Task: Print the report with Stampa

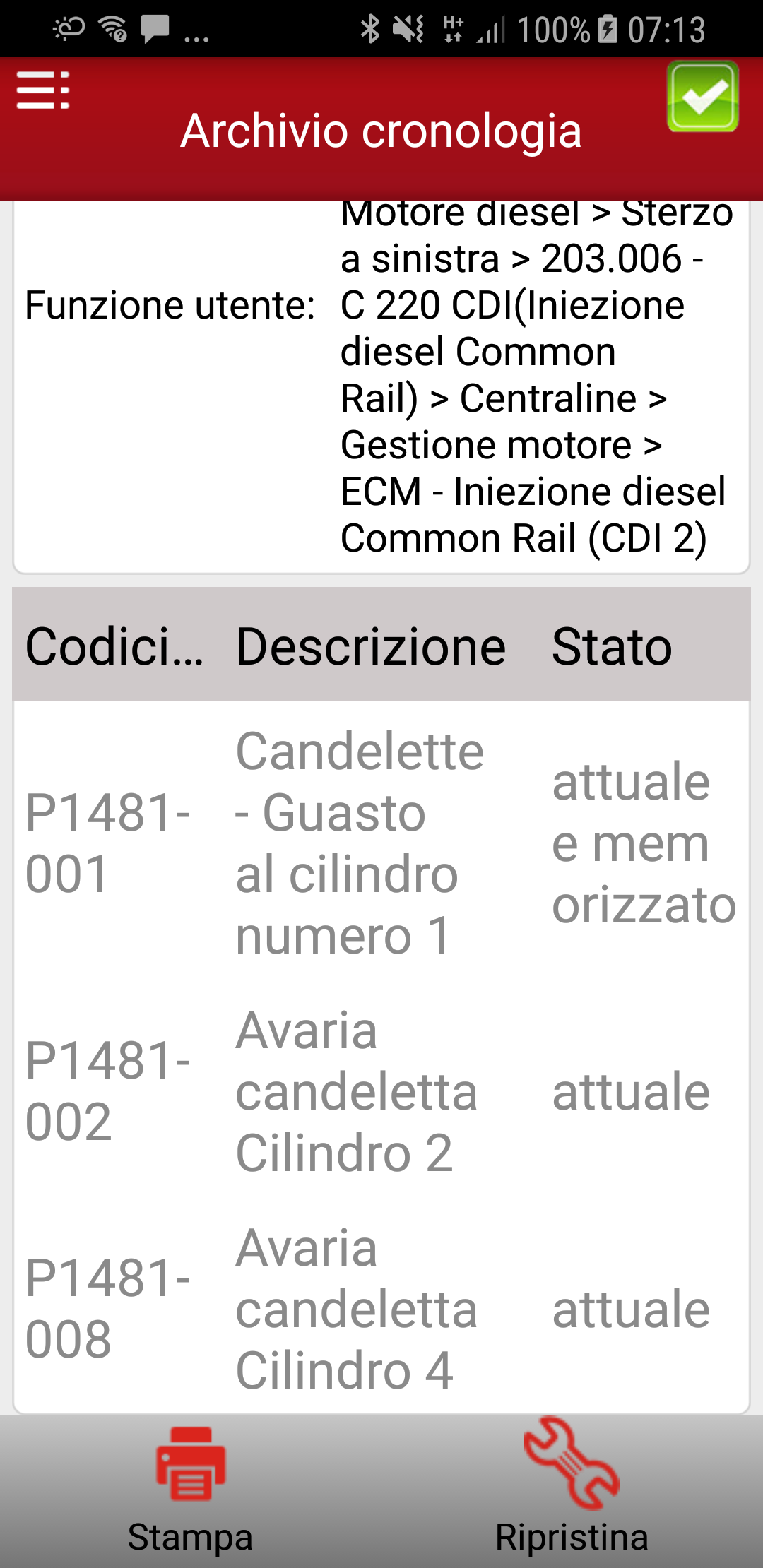Action: [x=190, y=1490]
